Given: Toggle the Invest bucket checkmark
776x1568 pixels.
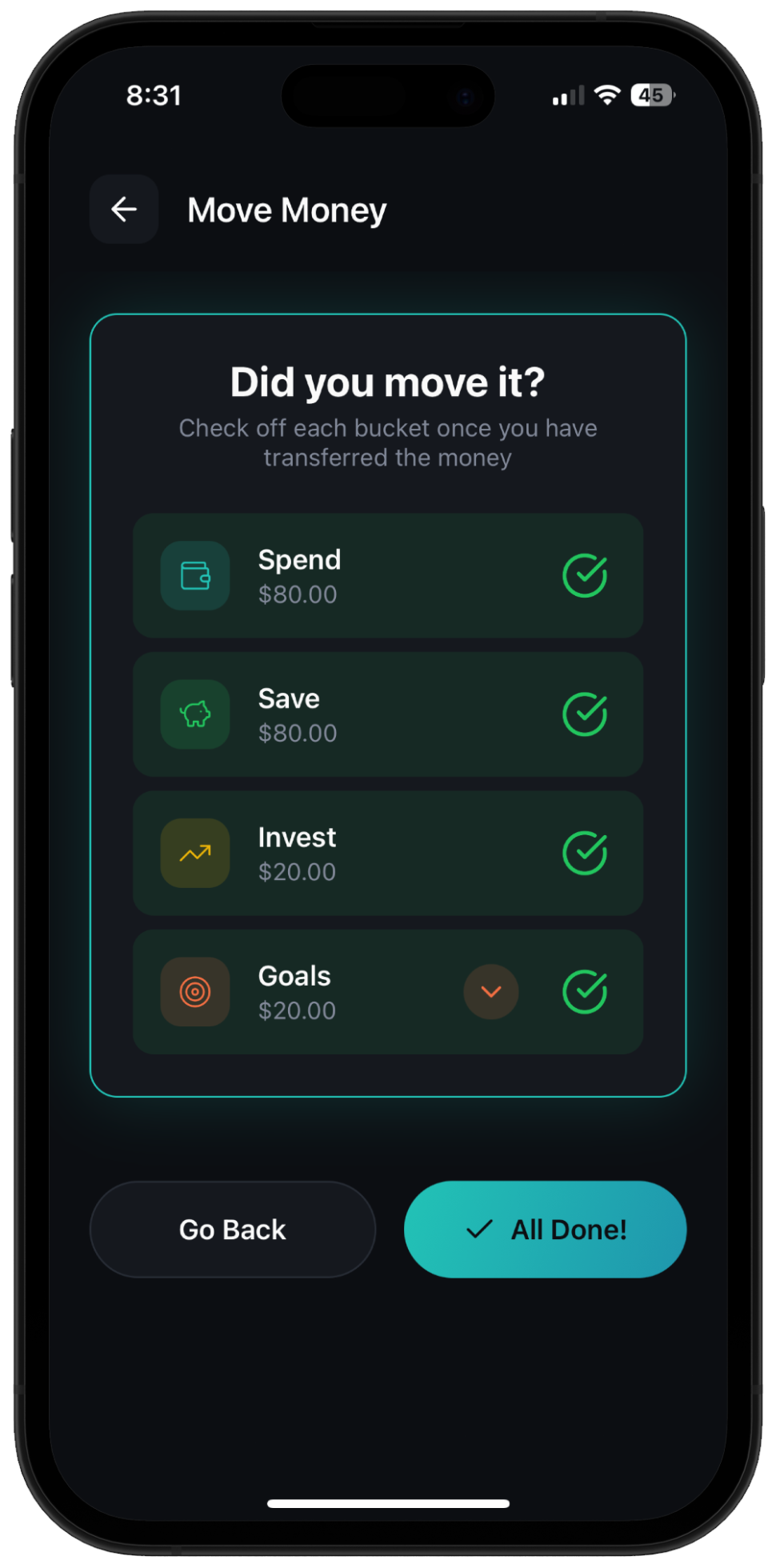Looking at the screenshot, I should coord(585,853).
